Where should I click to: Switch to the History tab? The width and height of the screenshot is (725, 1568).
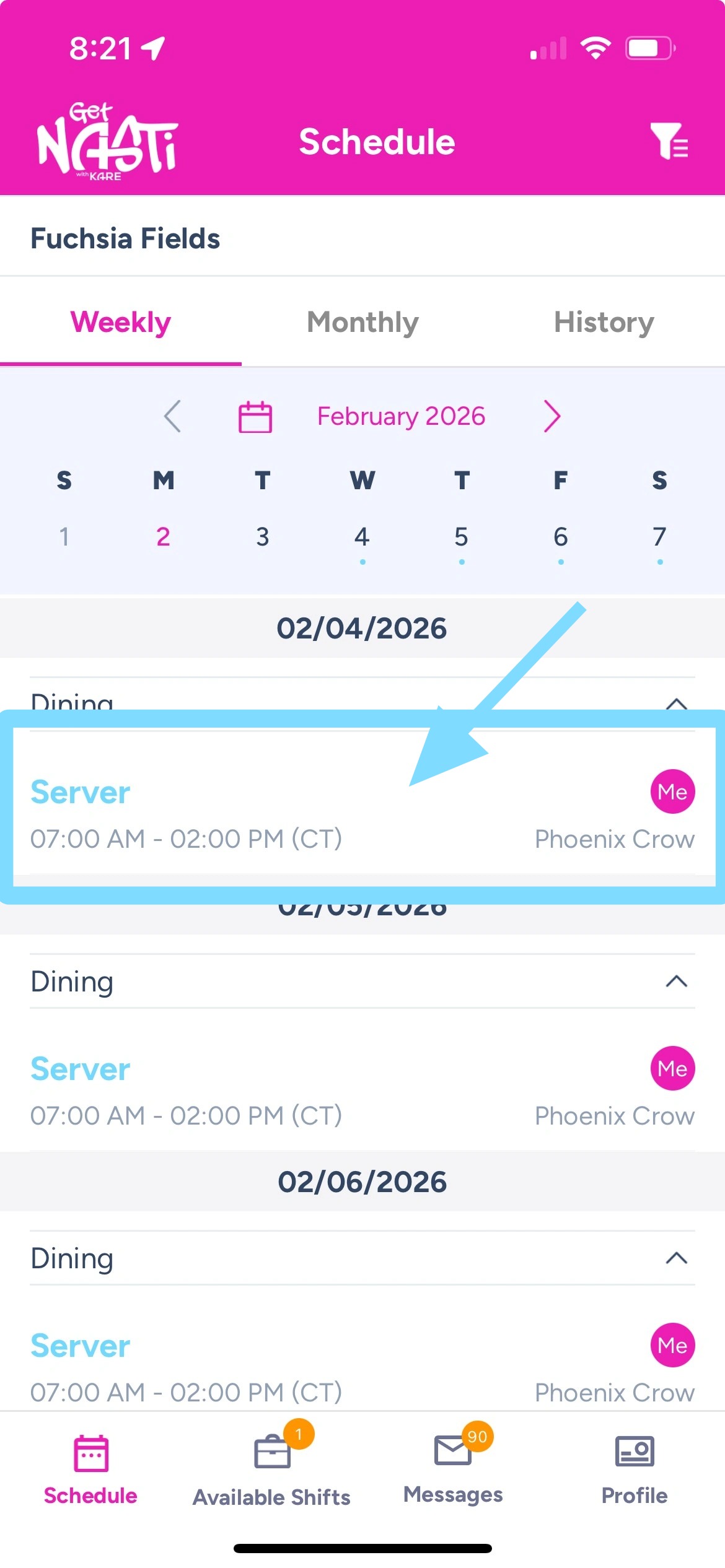(604, 323)
